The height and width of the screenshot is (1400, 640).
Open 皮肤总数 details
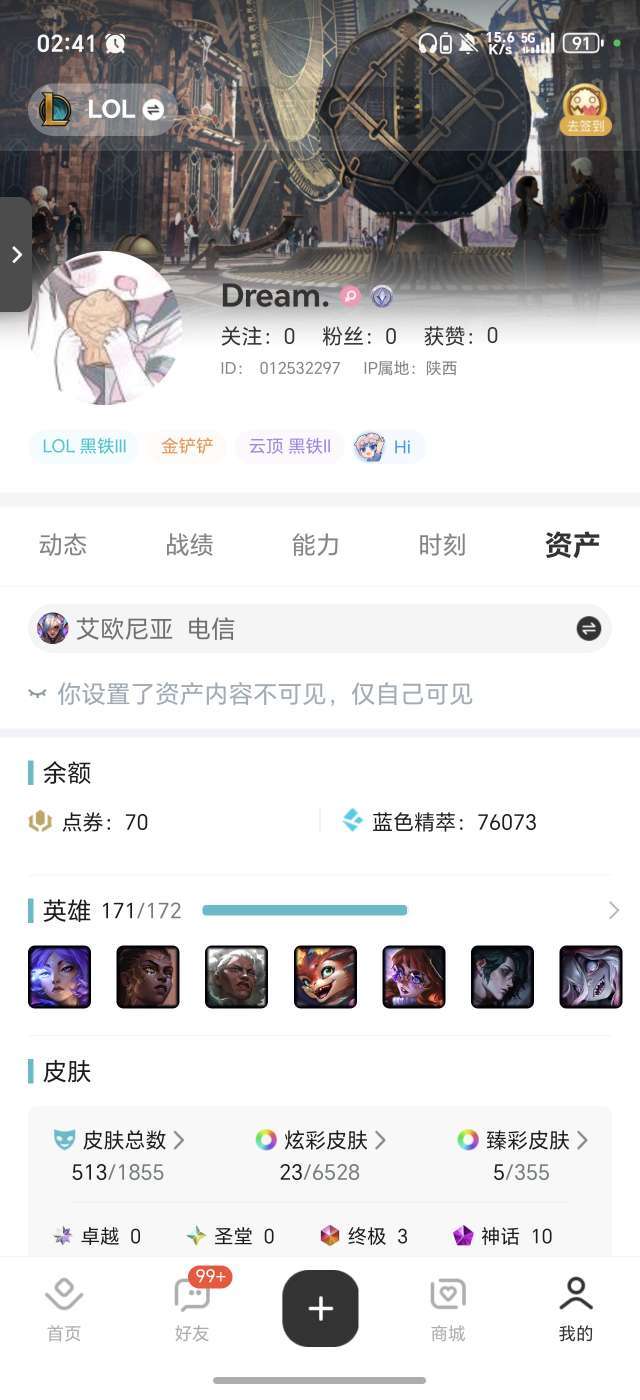click(x=120, y=1140)
